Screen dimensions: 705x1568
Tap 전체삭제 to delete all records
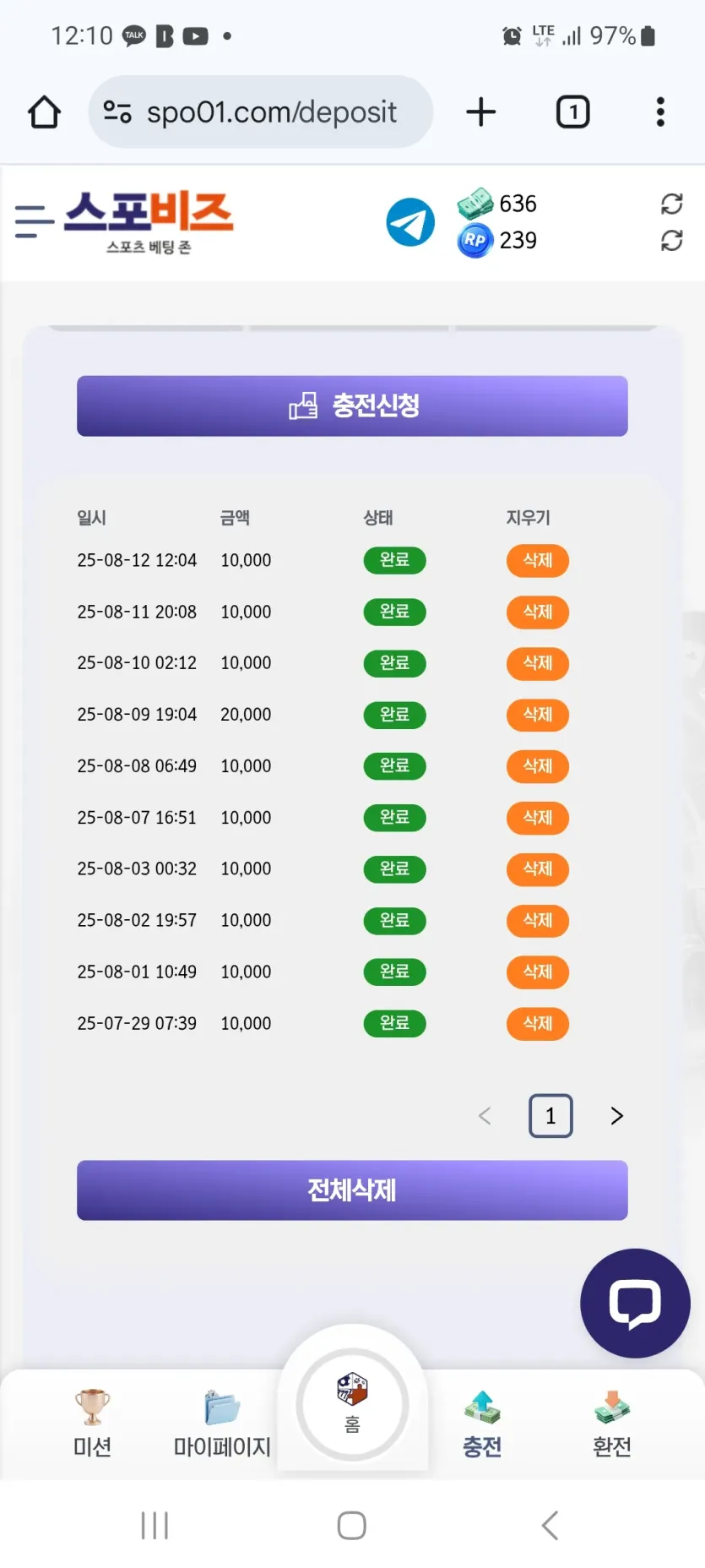click(352, 1190)
